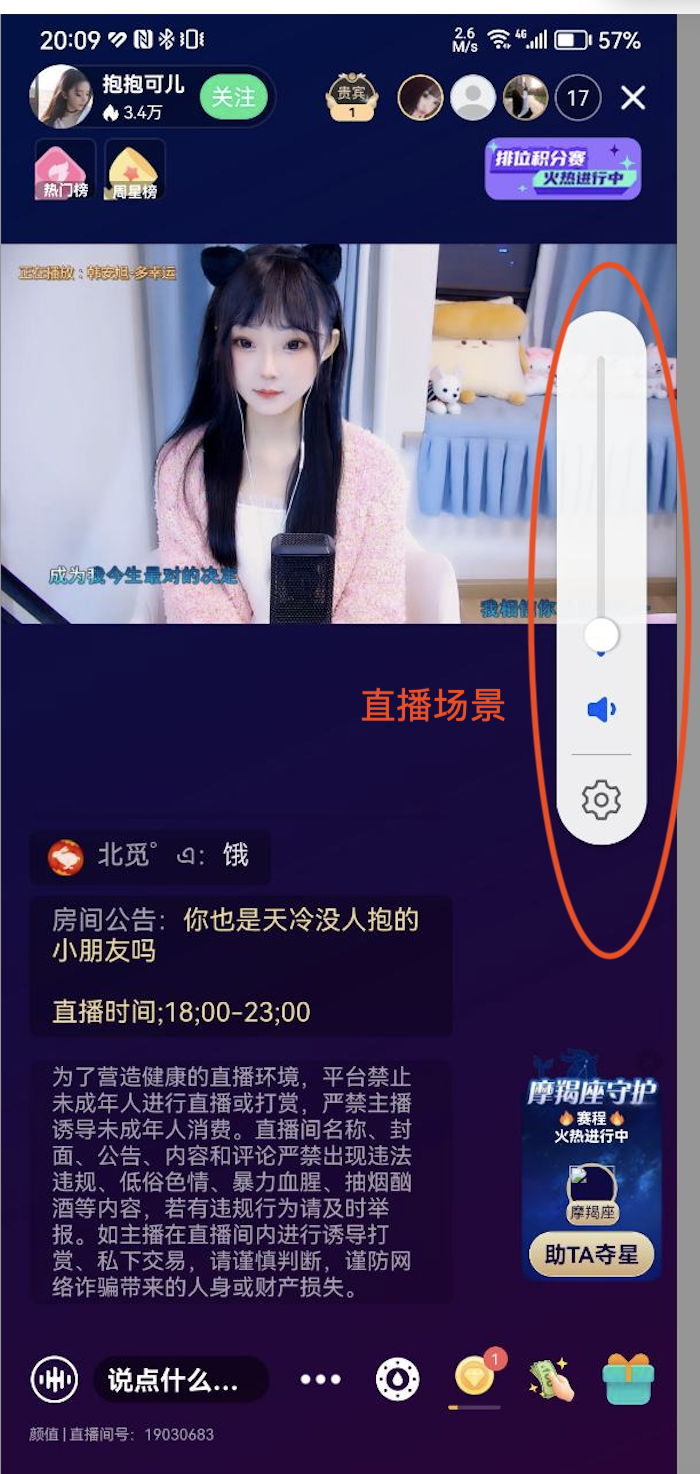Open the gift box
The height and width of the screenshot is (1474, 700).
[628, 1380]
